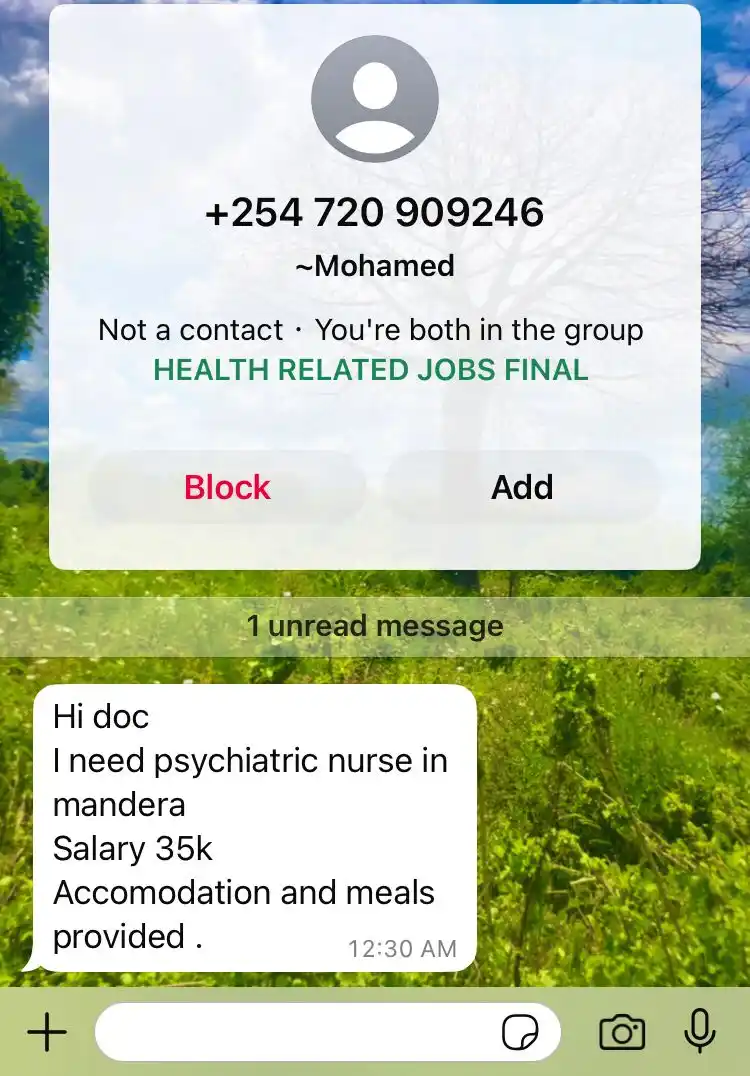
Task: Launch the camera from the chat bar
Action: click(622, 1031)
